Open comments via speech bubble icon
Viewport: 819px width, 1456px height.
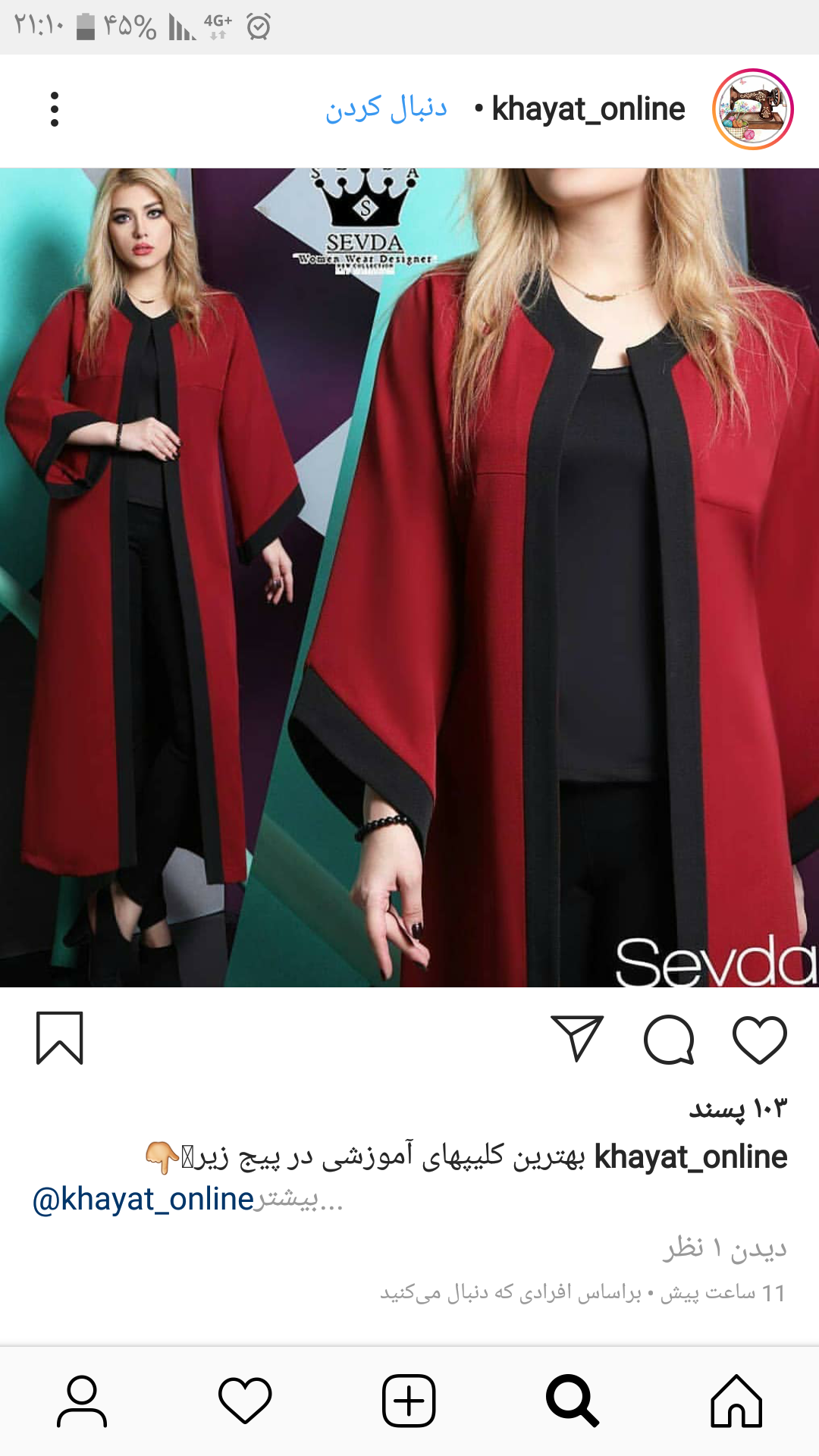[x=669, y=1039]
